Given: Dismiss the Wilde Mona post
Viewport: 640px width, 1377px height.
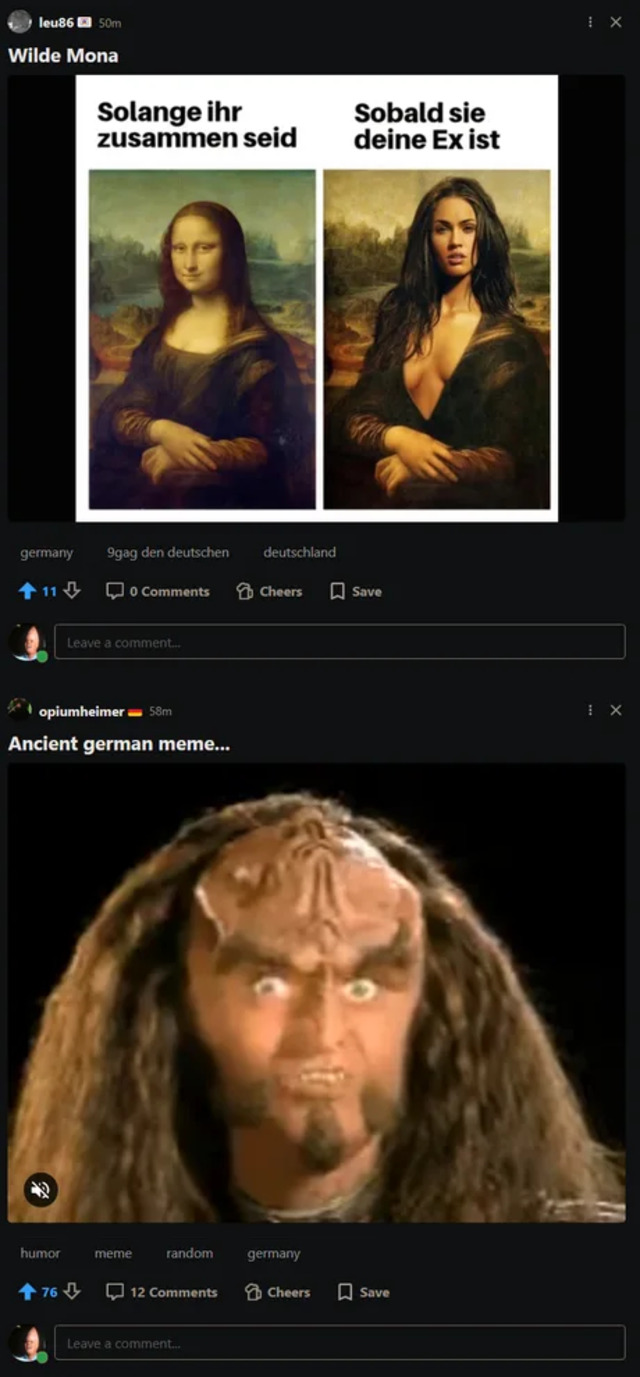Looking at the screenshot, I should click(x=616, y=22).
